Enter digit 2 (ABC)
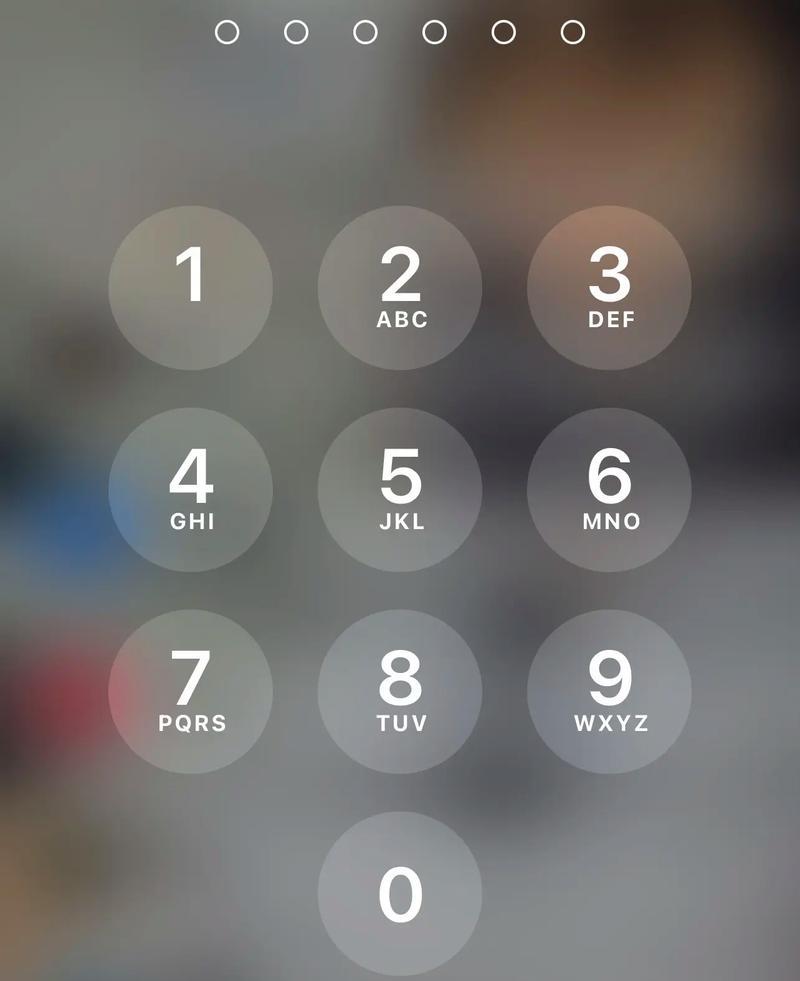The width and height of the screenshot is (800, 981). pos(400,288)
